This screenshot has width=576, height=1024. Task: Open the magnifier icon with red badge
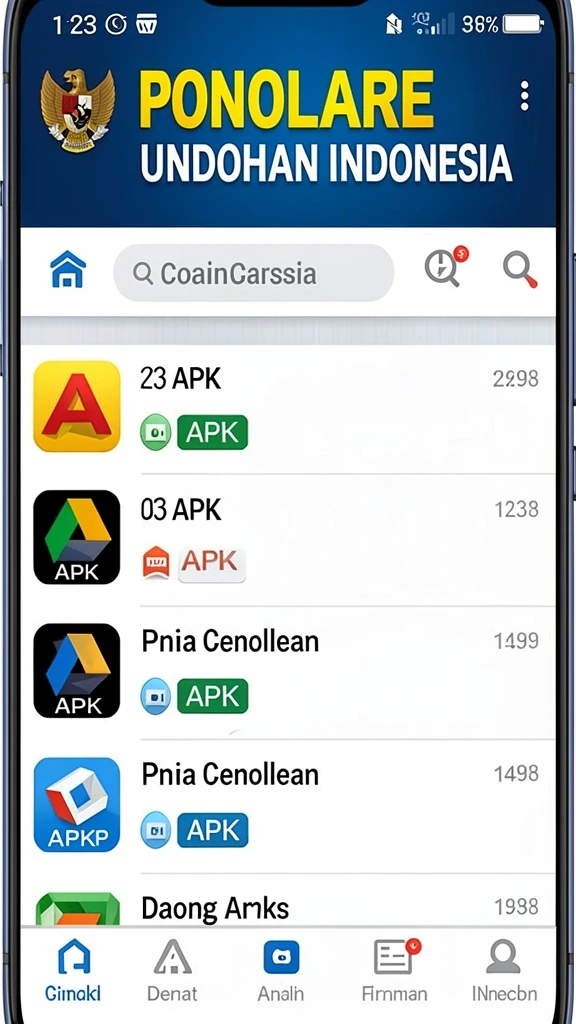[x=445, y=266]
